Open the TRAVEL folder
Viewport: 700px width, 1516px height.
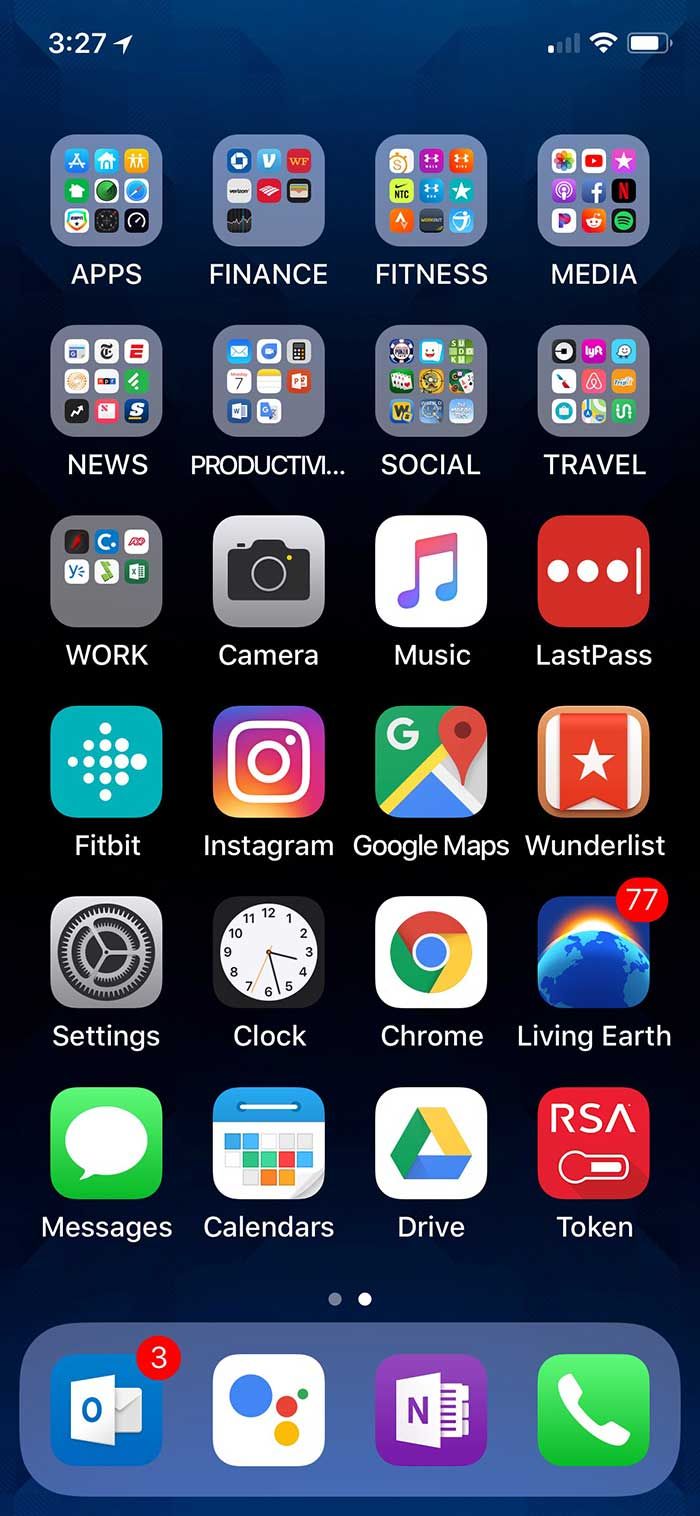pyautogui.click(x=593, y=381)
